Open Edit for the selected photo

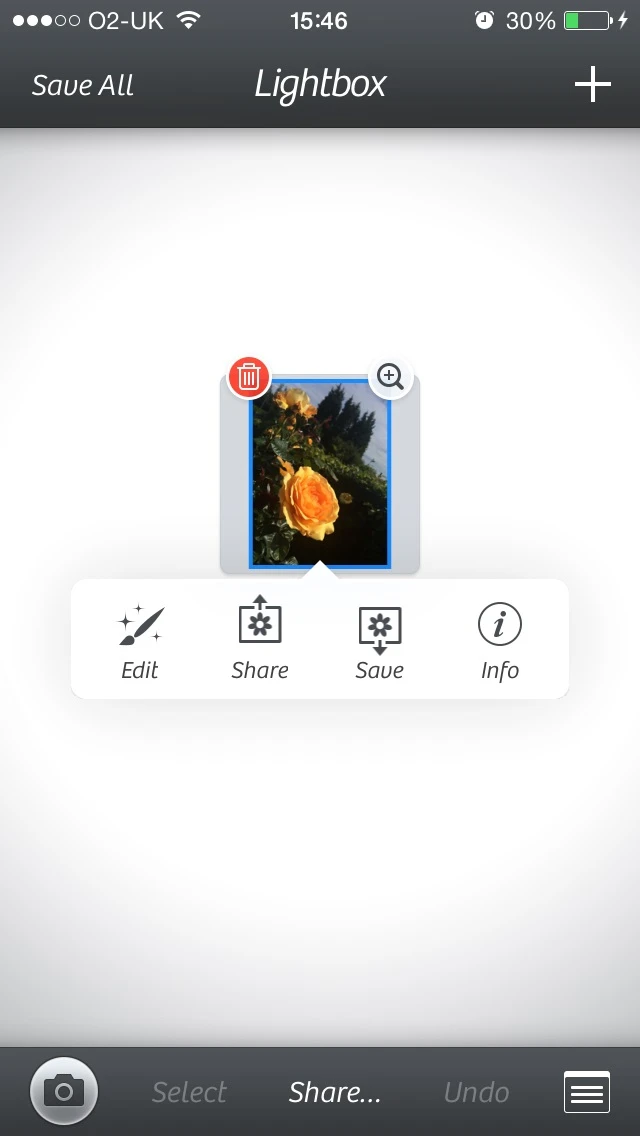click(140, 640)
